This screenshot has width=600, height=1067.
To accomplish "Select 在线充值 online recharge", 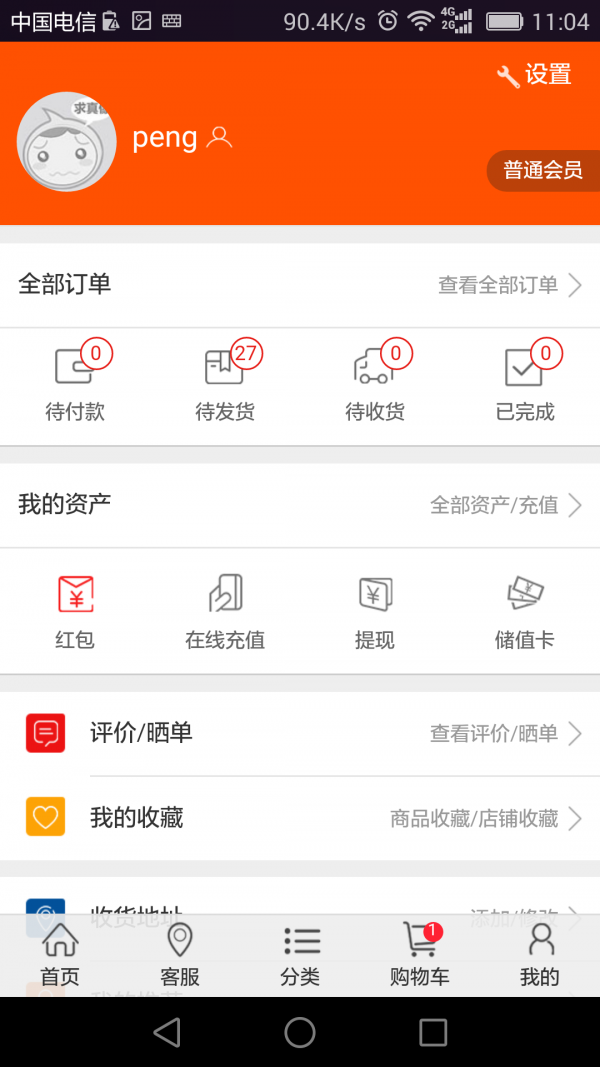I will pyautogui.click(x=225, y=612).
